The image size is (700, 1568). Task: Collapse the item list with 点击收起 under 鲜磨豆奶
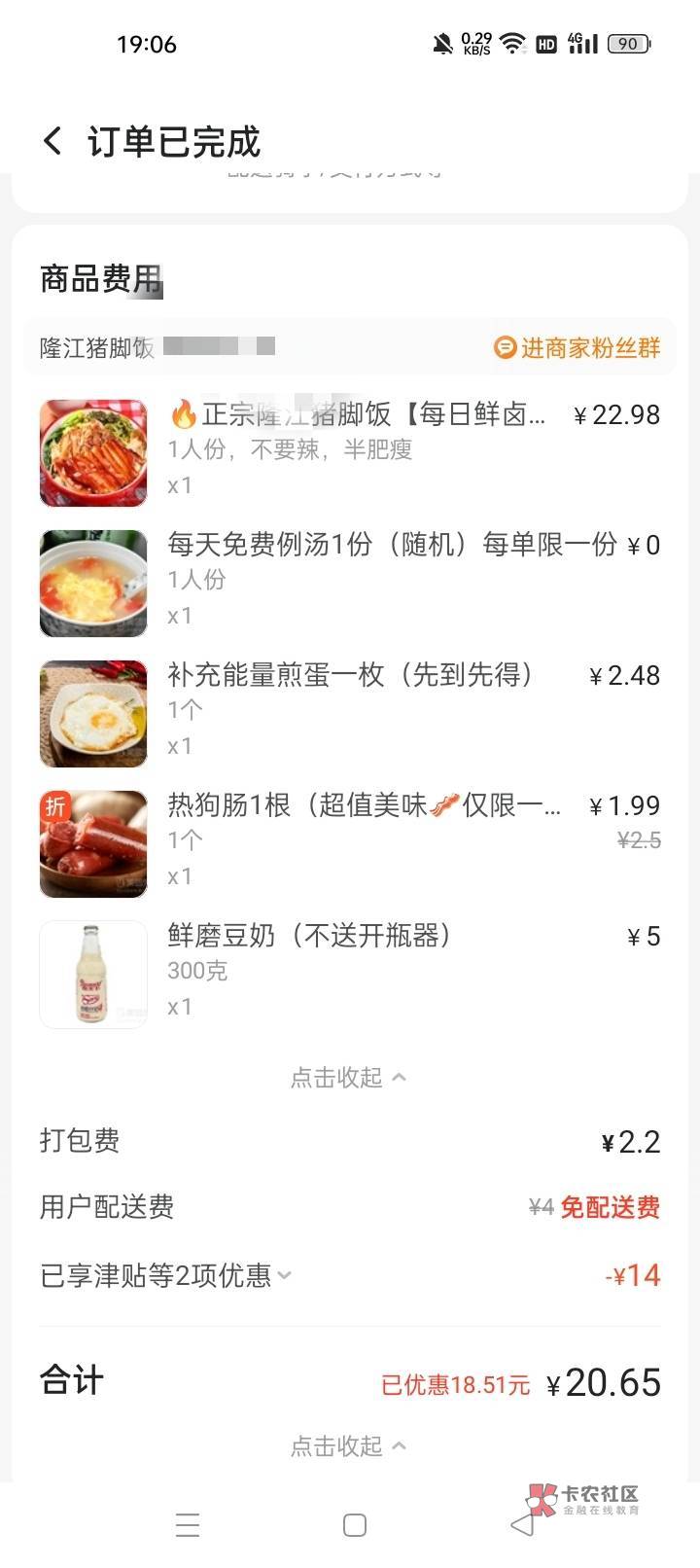coord(348,1077)
